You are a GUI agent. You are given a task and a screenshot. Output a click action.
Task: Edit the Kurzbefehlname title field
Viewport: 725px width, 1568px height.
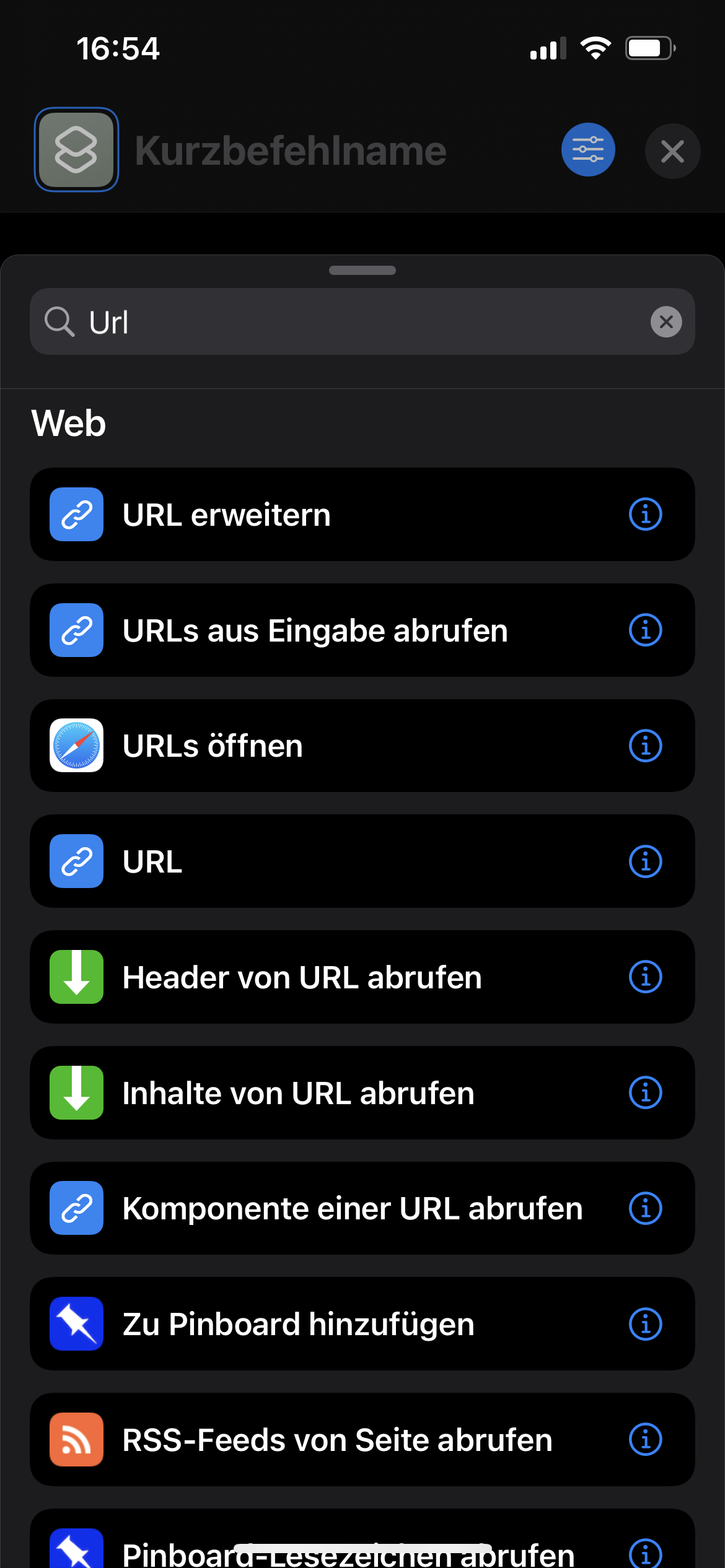coord(290,150)
